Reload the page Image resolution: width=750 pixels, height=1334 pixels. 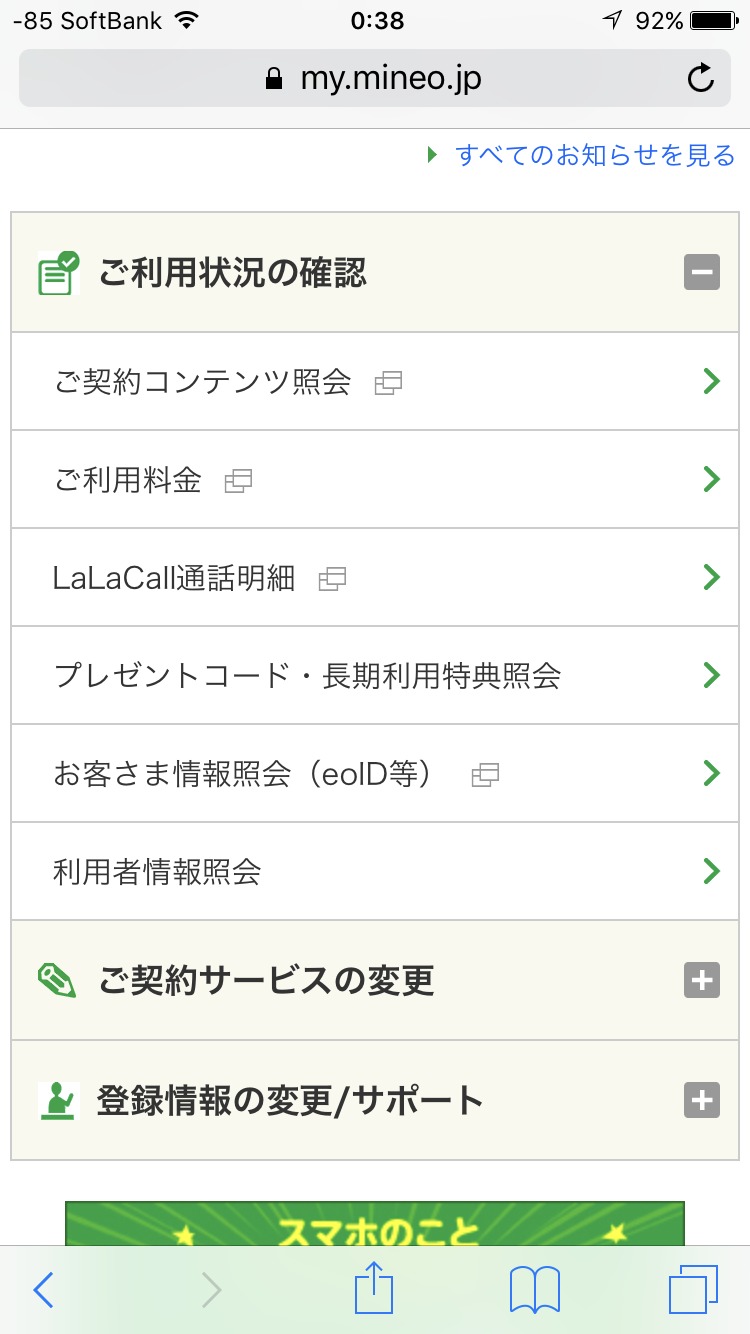[702, 78]
